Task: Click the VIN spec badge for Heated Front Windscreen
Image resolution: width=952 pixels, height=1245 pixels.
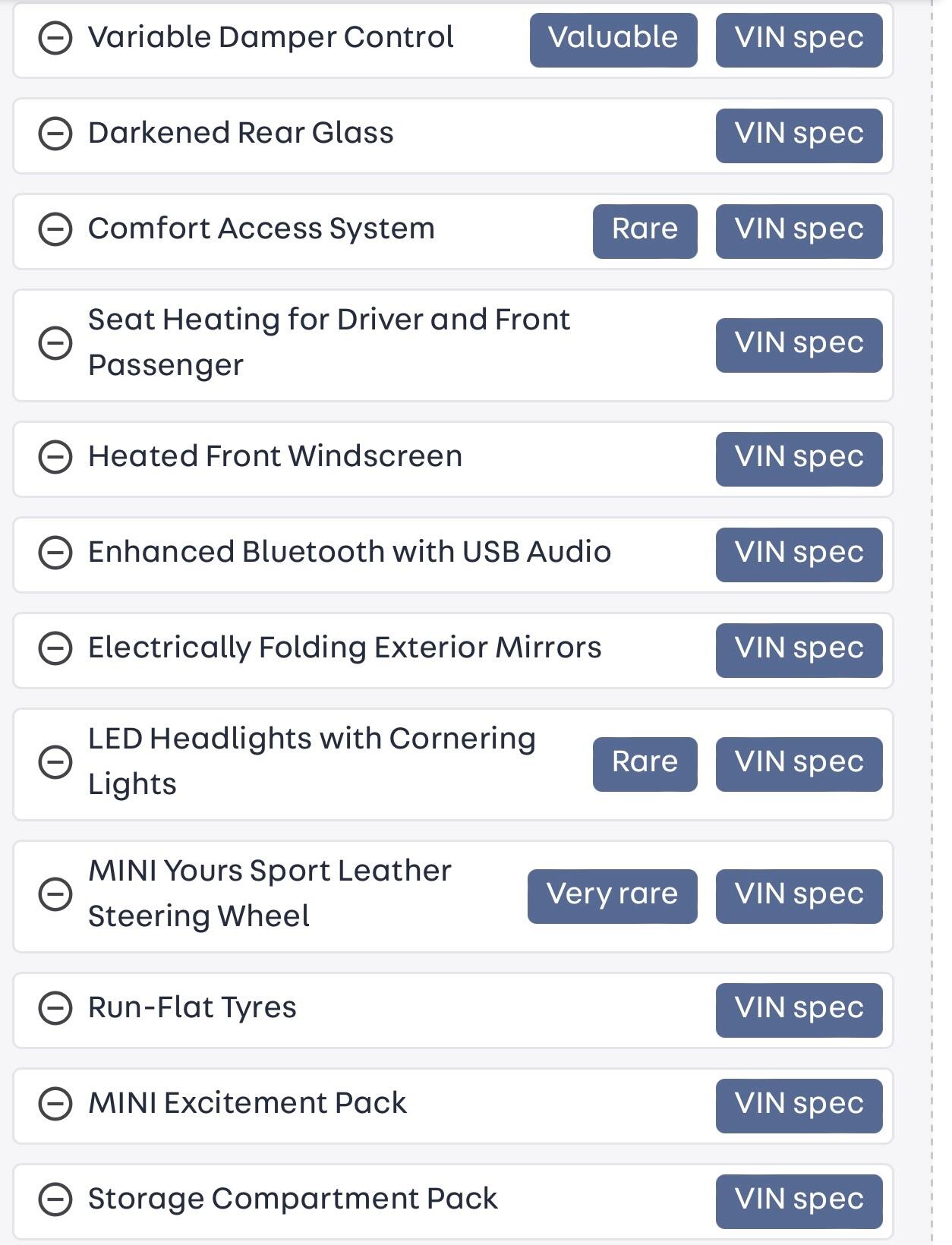Action: pyautogui.click(x=798, y=457)
